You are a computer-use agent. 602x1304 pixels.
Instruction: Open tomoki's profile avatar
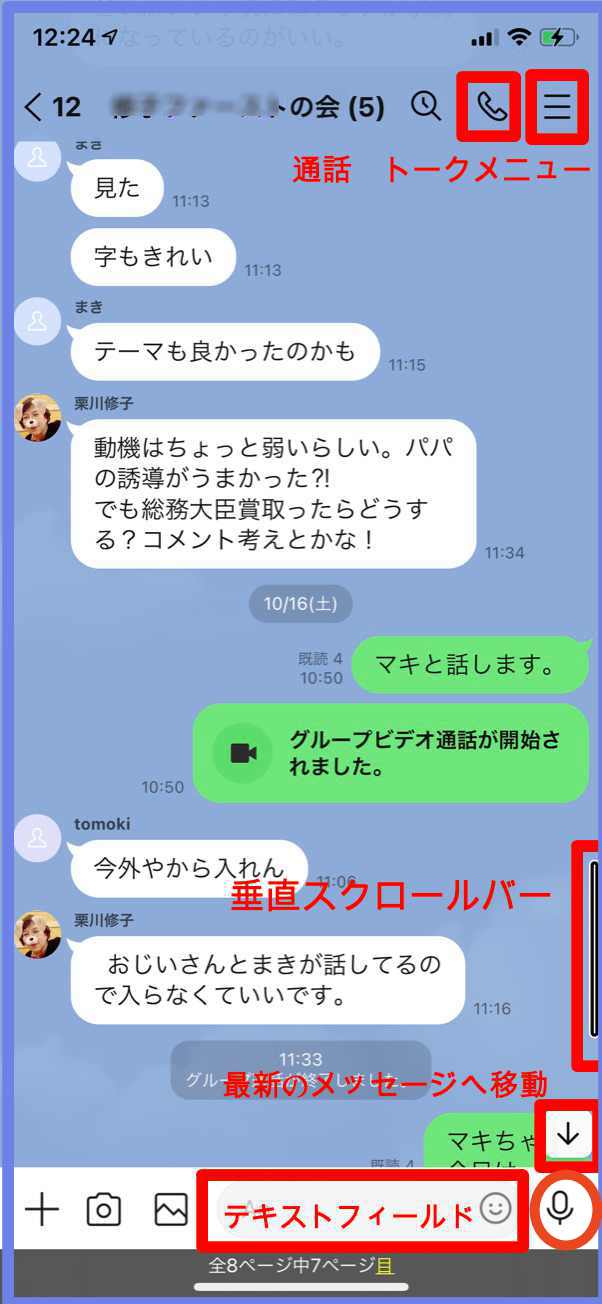point(38,839)
